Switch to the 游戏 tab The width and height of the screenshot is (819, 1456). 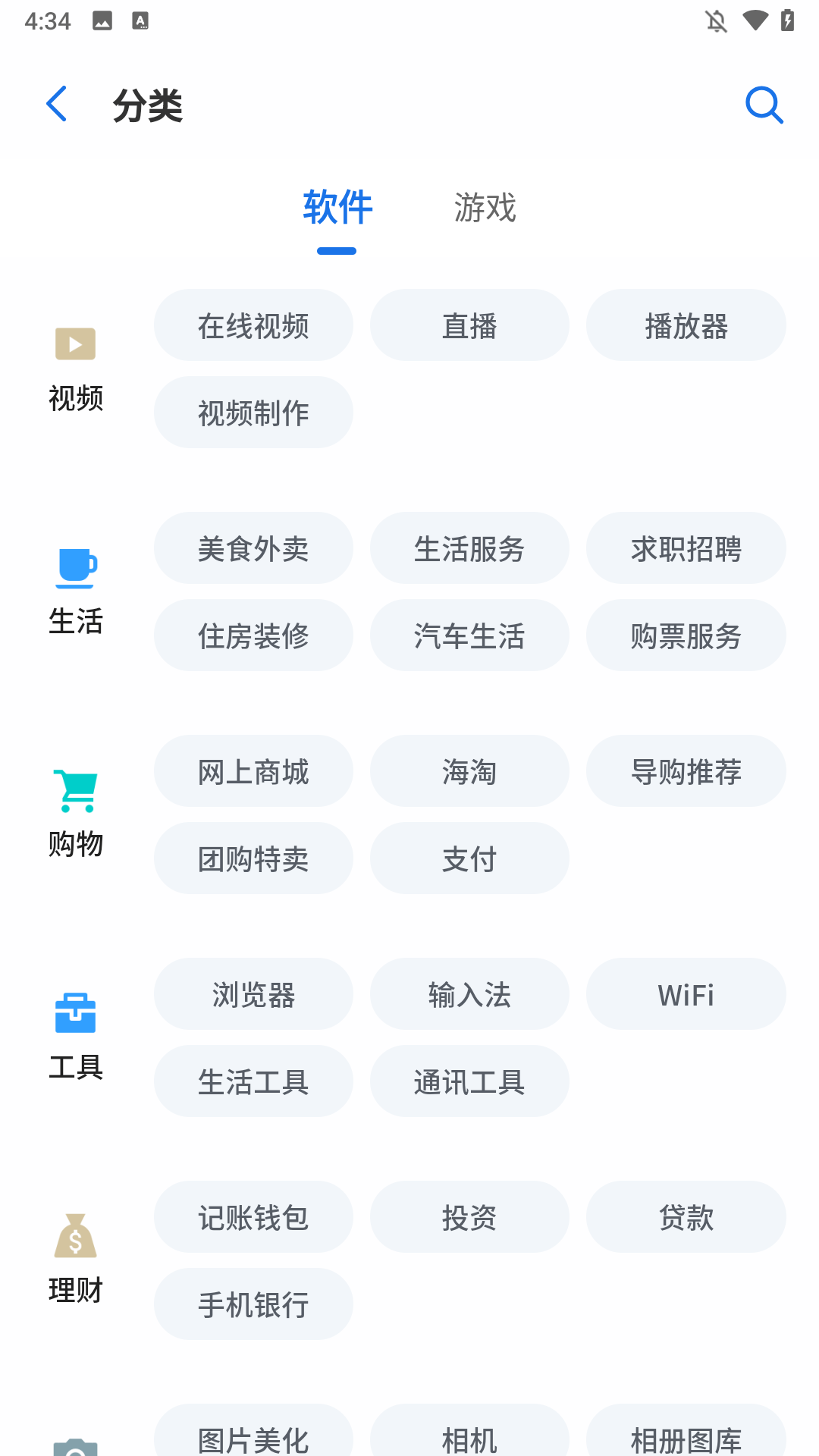[485, 207]
